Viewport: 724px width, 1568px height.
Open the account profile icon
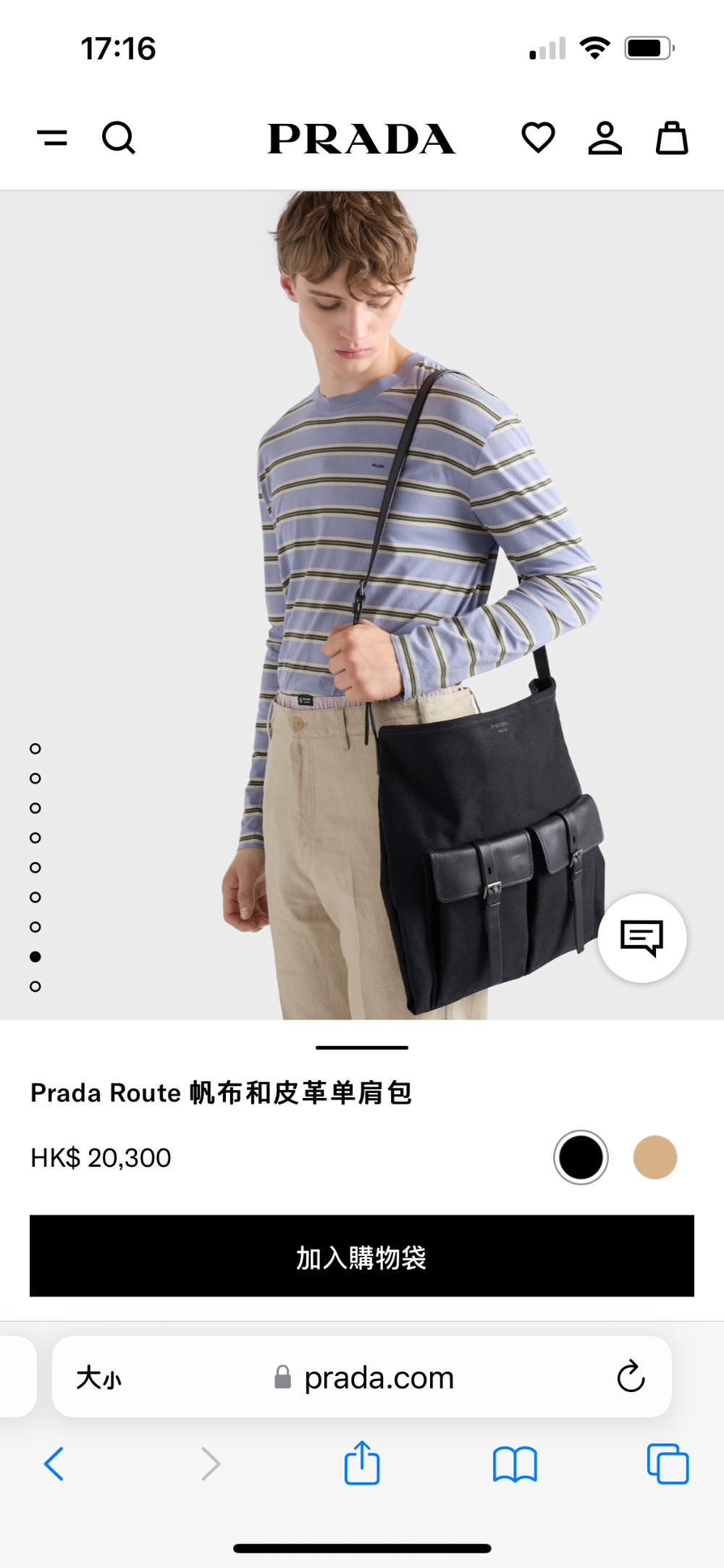(605, 138)
